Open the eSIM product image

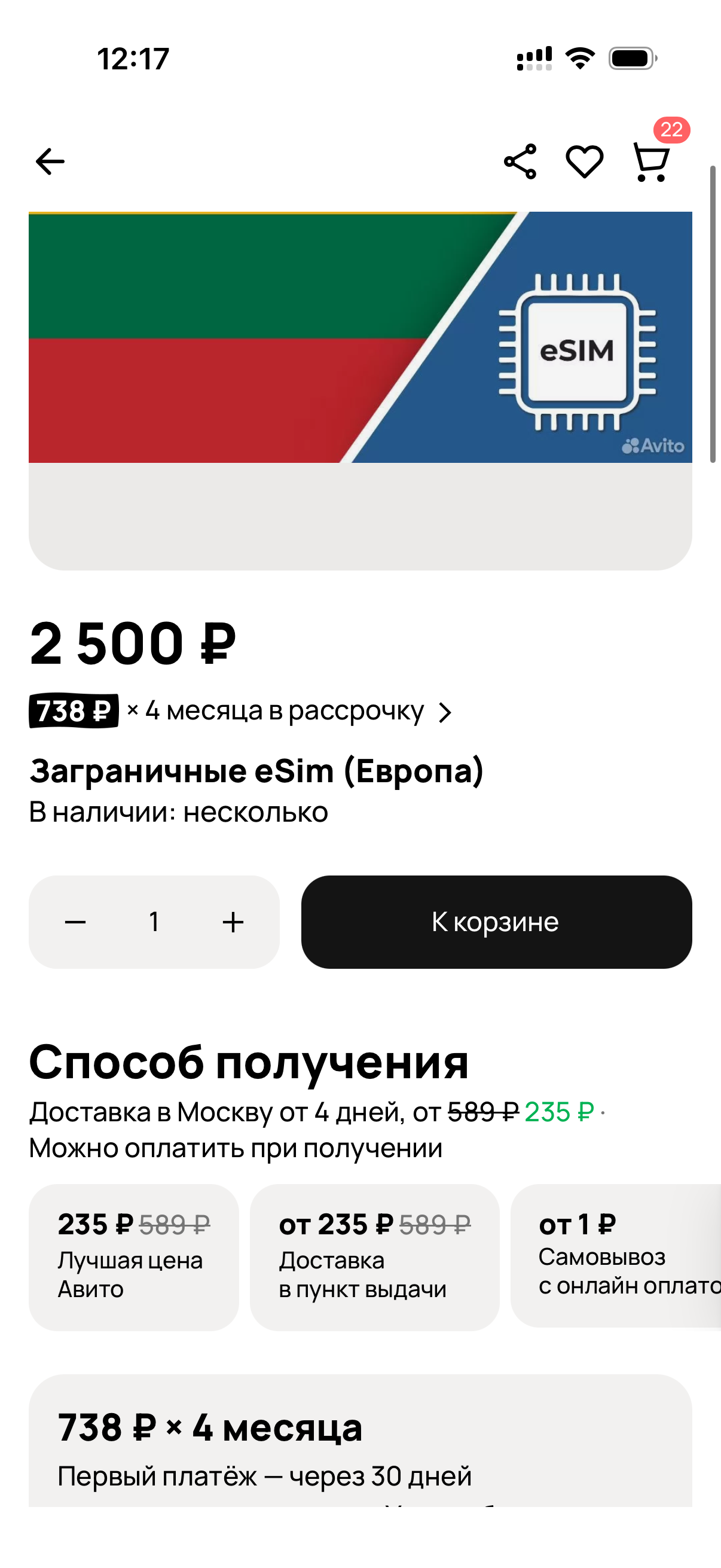[360, 365]
